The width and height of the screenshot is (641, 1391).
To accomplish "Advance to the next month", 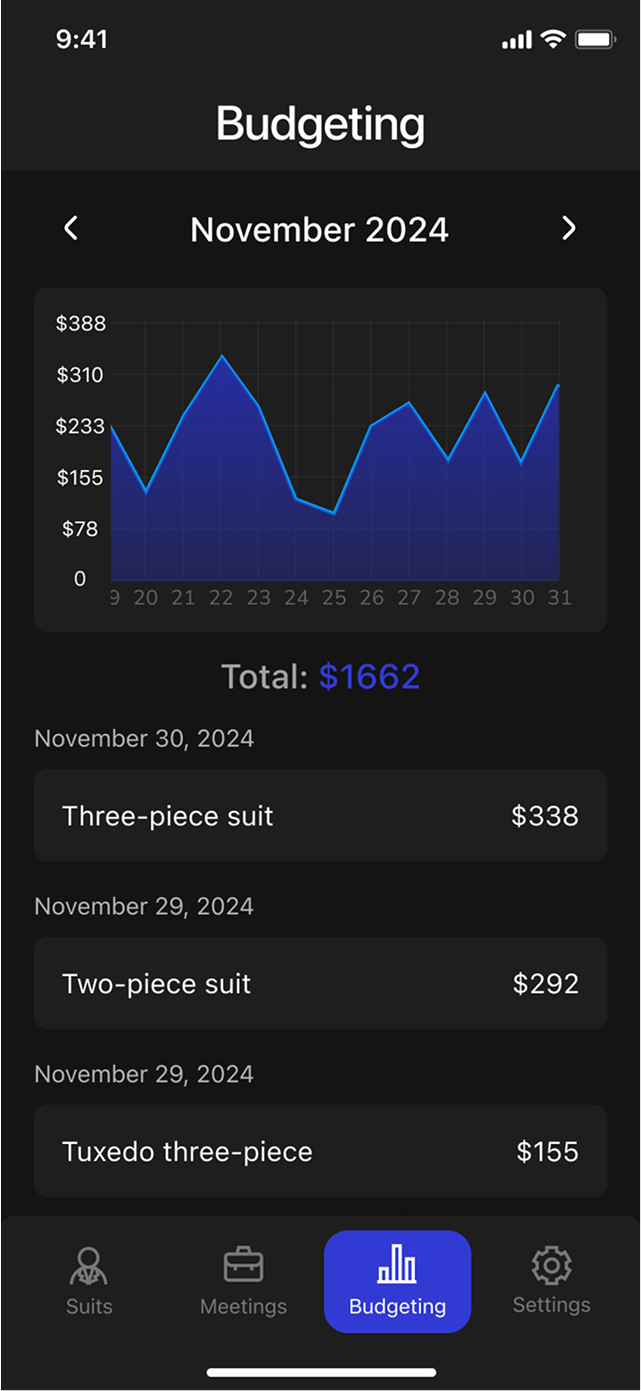I will pos(569,229).
